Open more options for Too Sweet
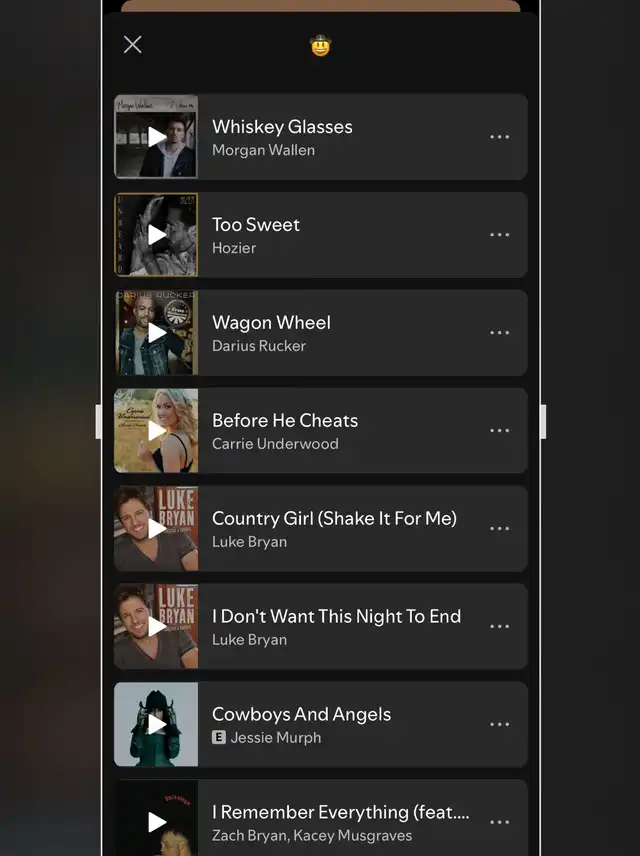The image size is (640, 856). coord(500,235)
